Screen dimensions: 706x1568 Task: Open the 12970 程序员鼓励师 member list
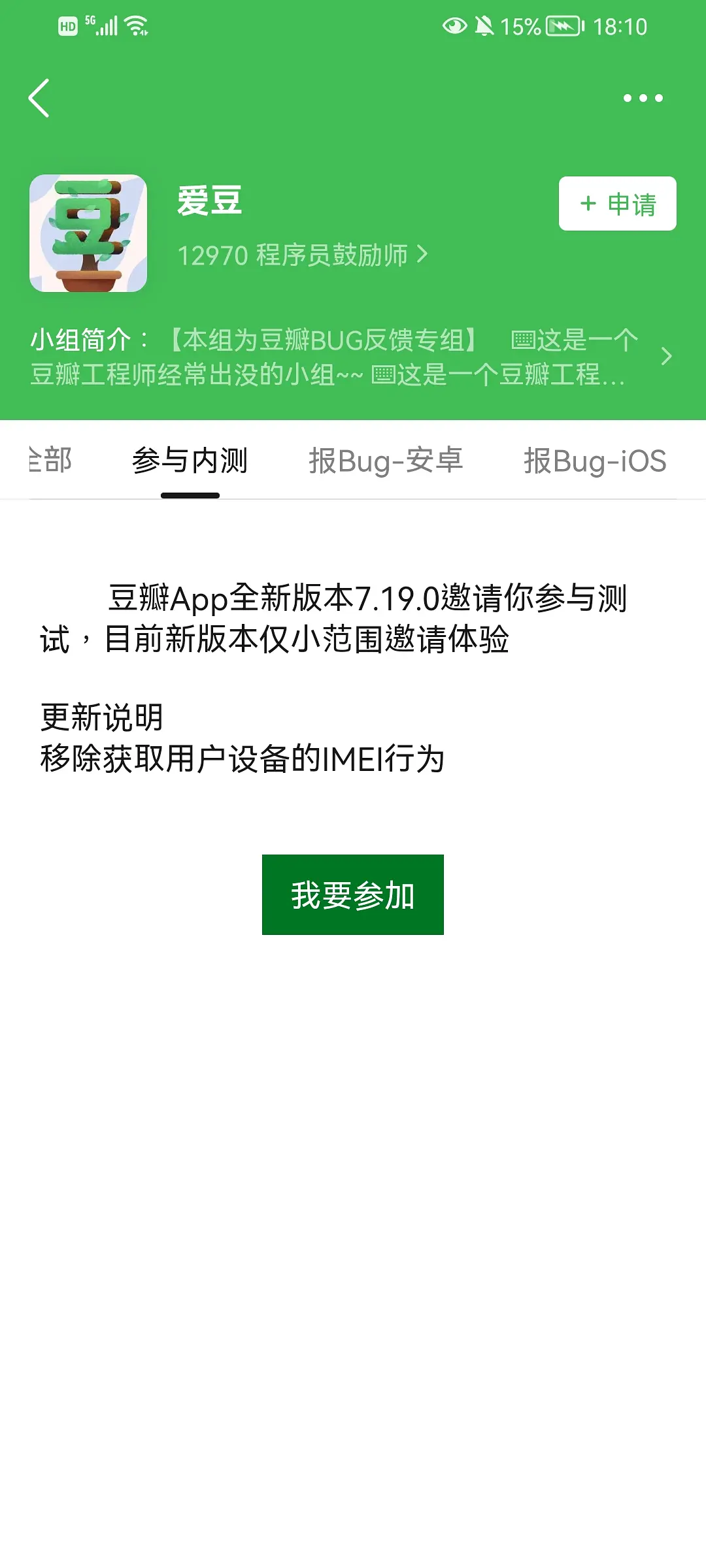coord(302,255)
